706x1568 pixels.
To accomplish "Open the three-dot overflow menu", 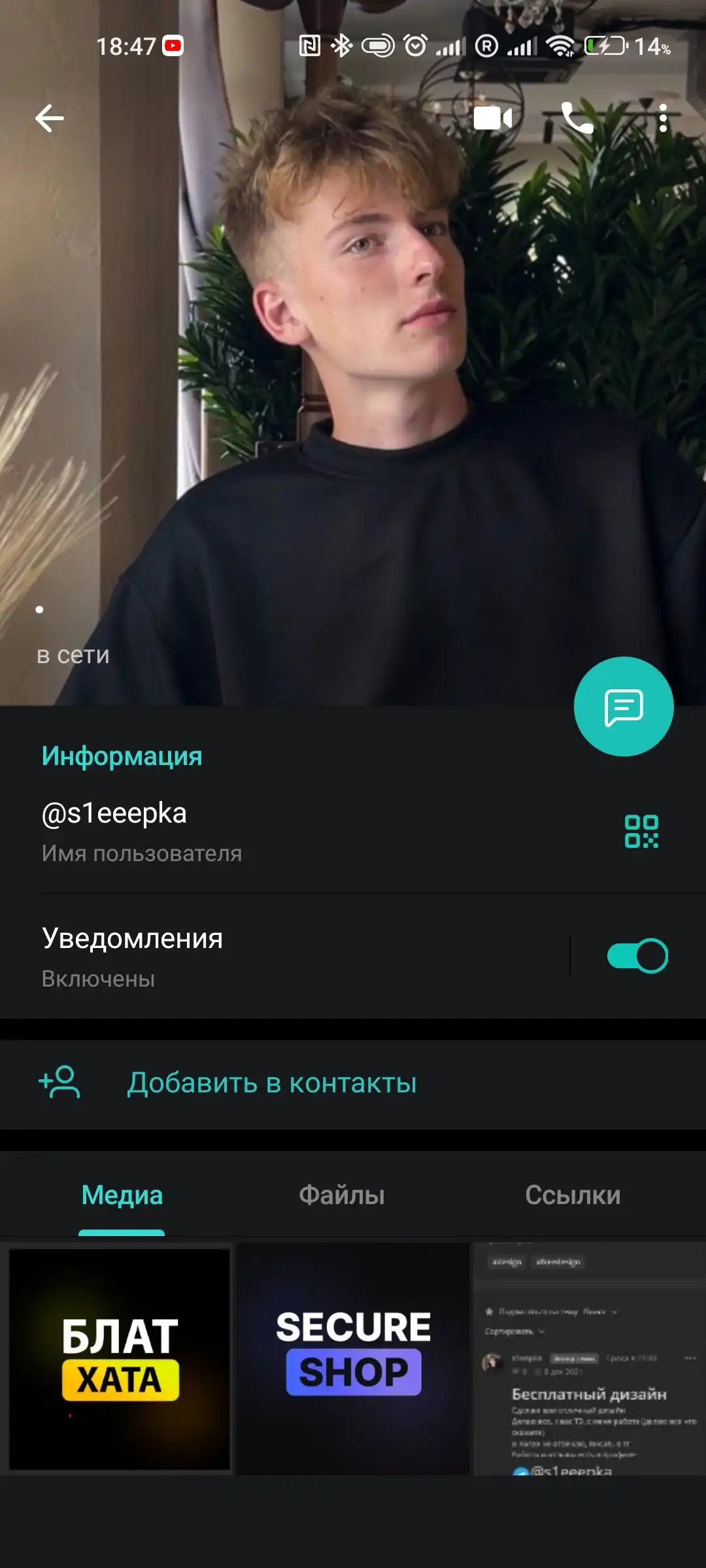I will tap(663, 118).
